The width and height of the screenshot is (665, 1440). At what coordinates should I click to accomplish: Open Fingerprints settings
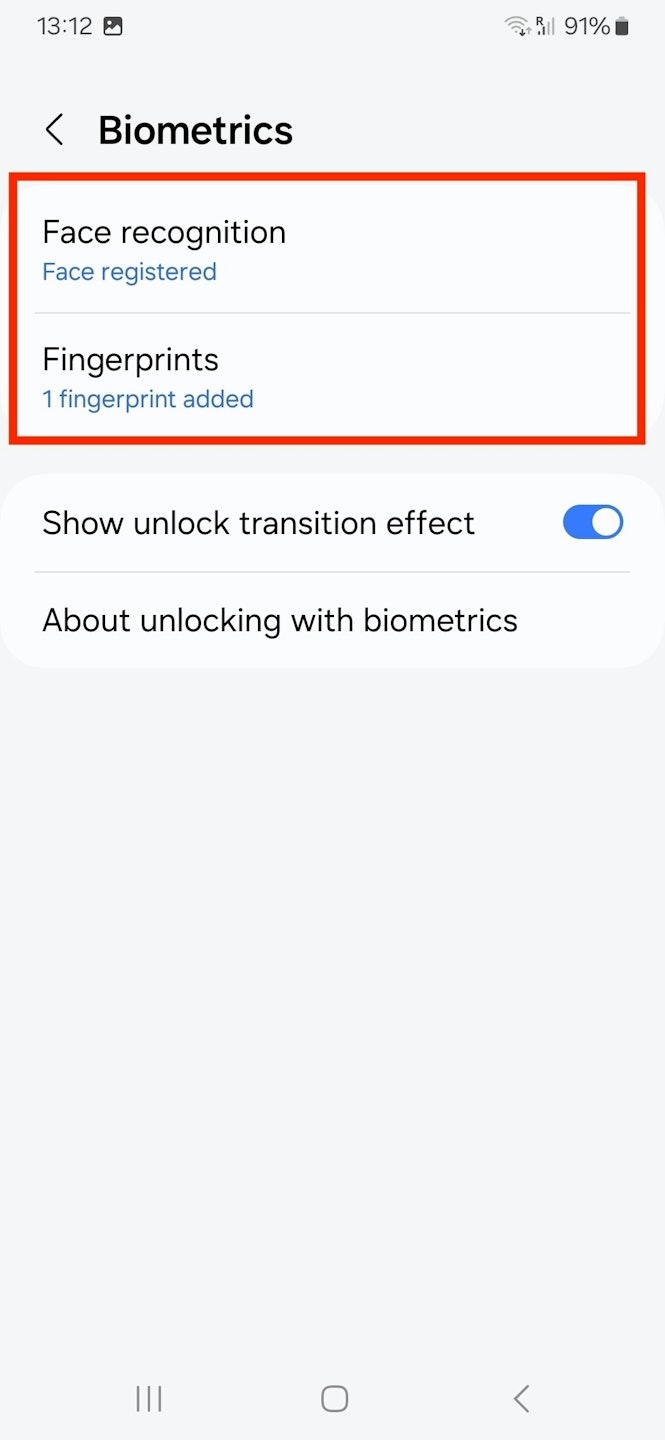(150, 378)
